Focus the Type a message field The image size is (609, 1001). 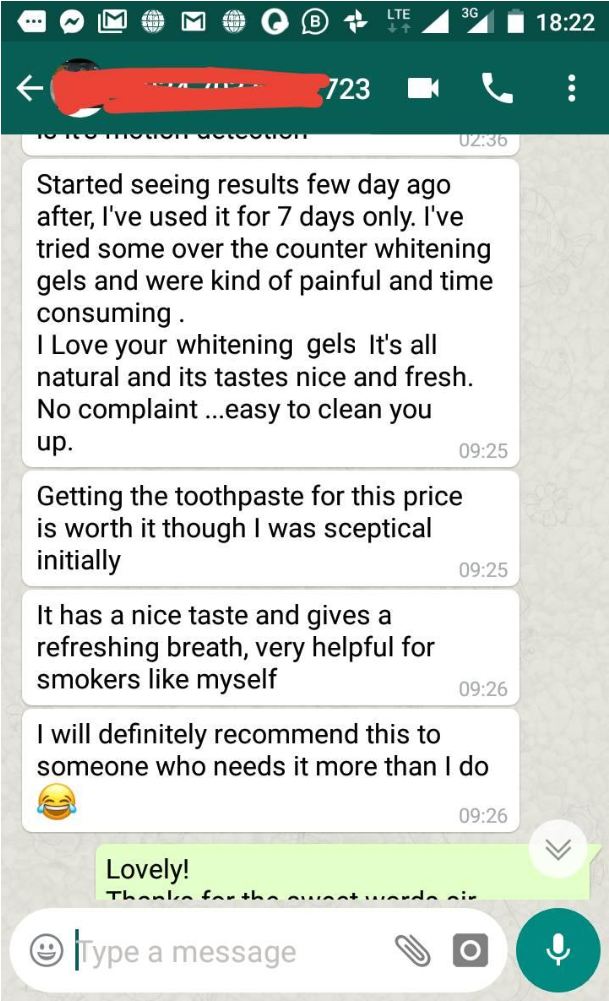point(230,951)
